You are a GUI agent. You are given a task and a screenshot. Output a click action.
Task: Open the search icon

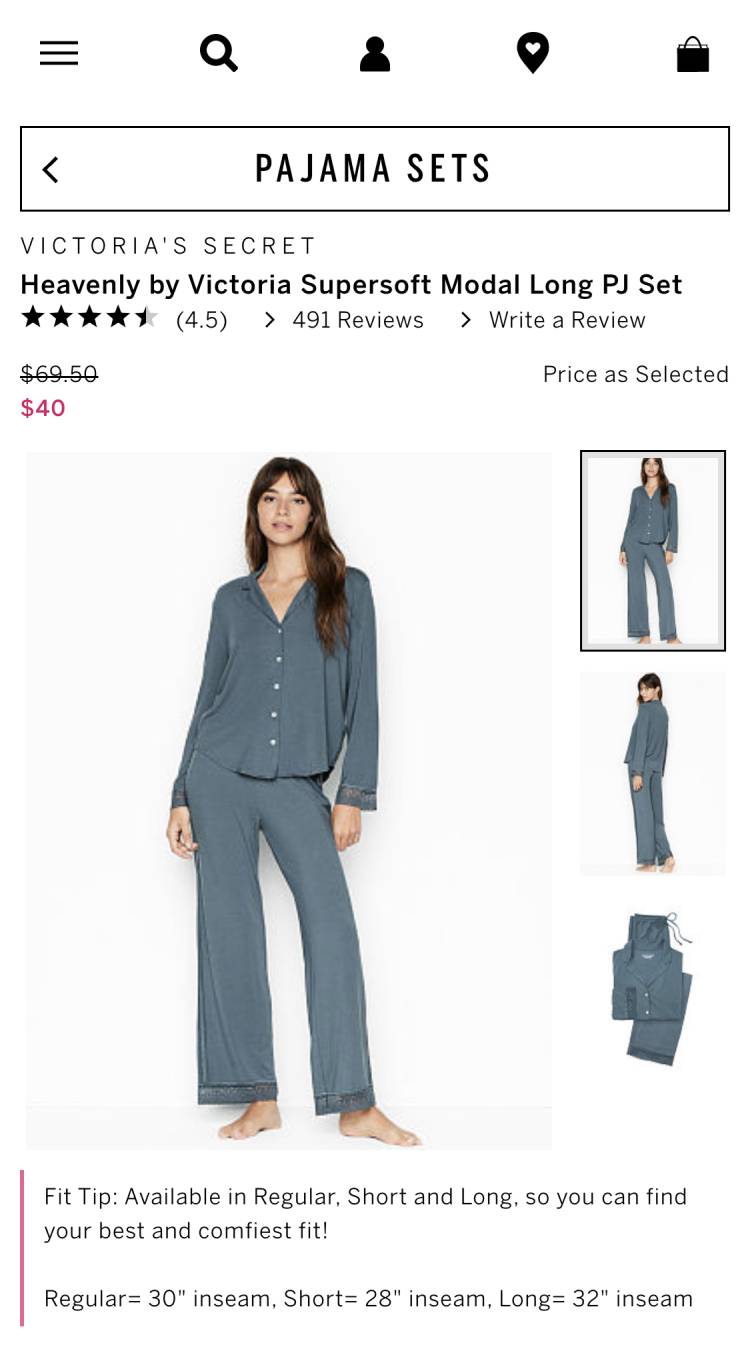(x=218, y=53)
